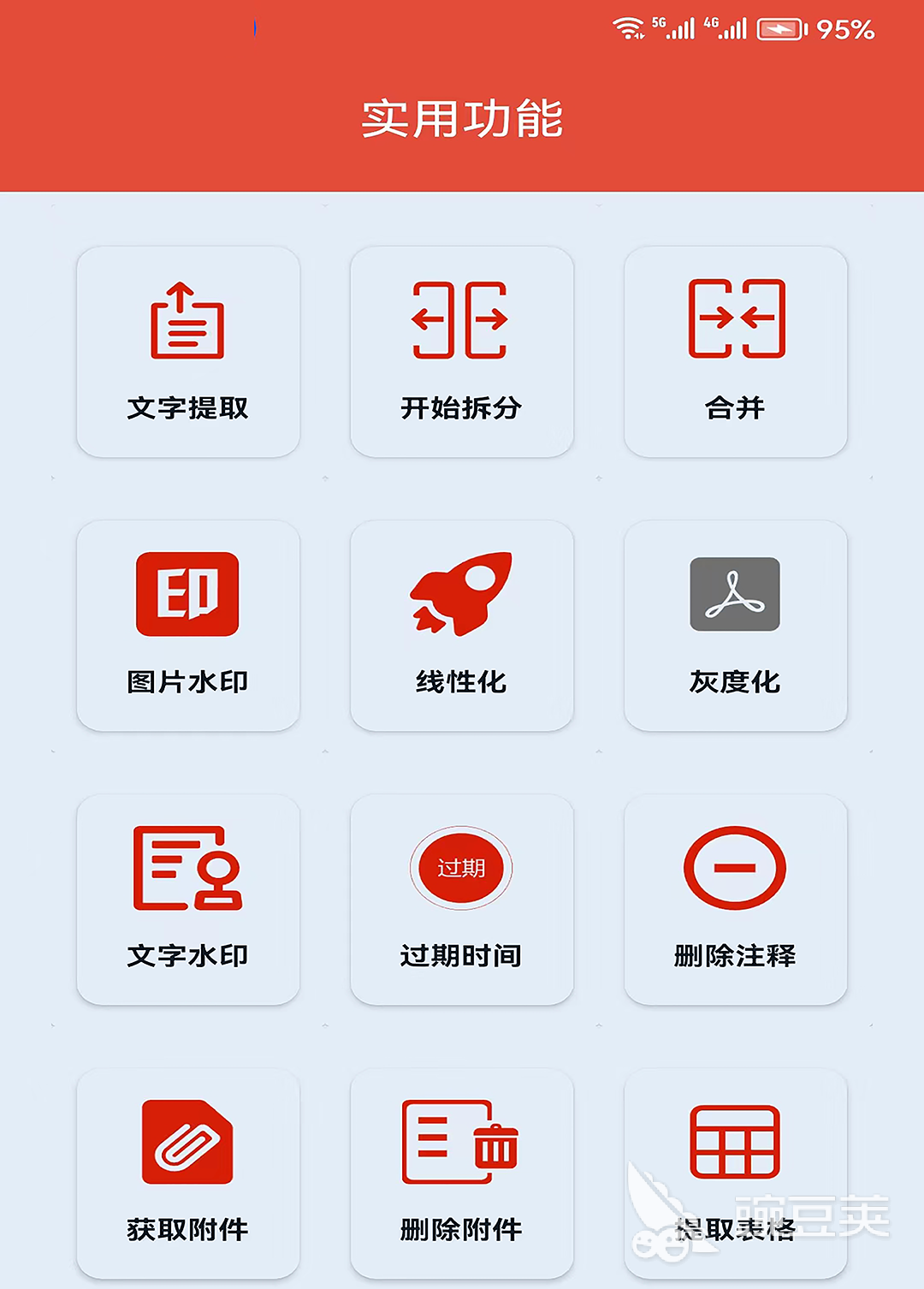Click the 合并 label text
The width and height of the screenshot is (924, 1289).
click(x=734, y=409)
